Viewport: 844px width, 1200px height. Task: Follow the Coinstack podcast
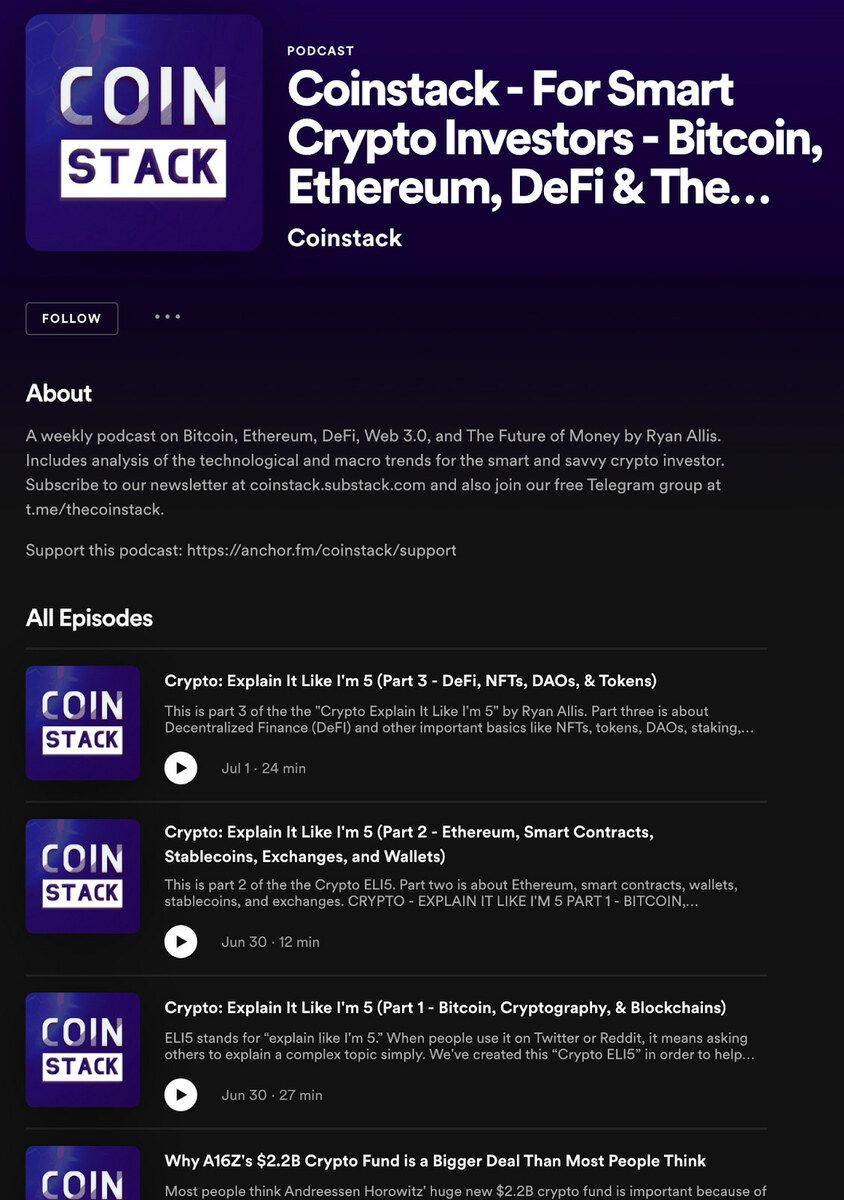pos(72,318)
